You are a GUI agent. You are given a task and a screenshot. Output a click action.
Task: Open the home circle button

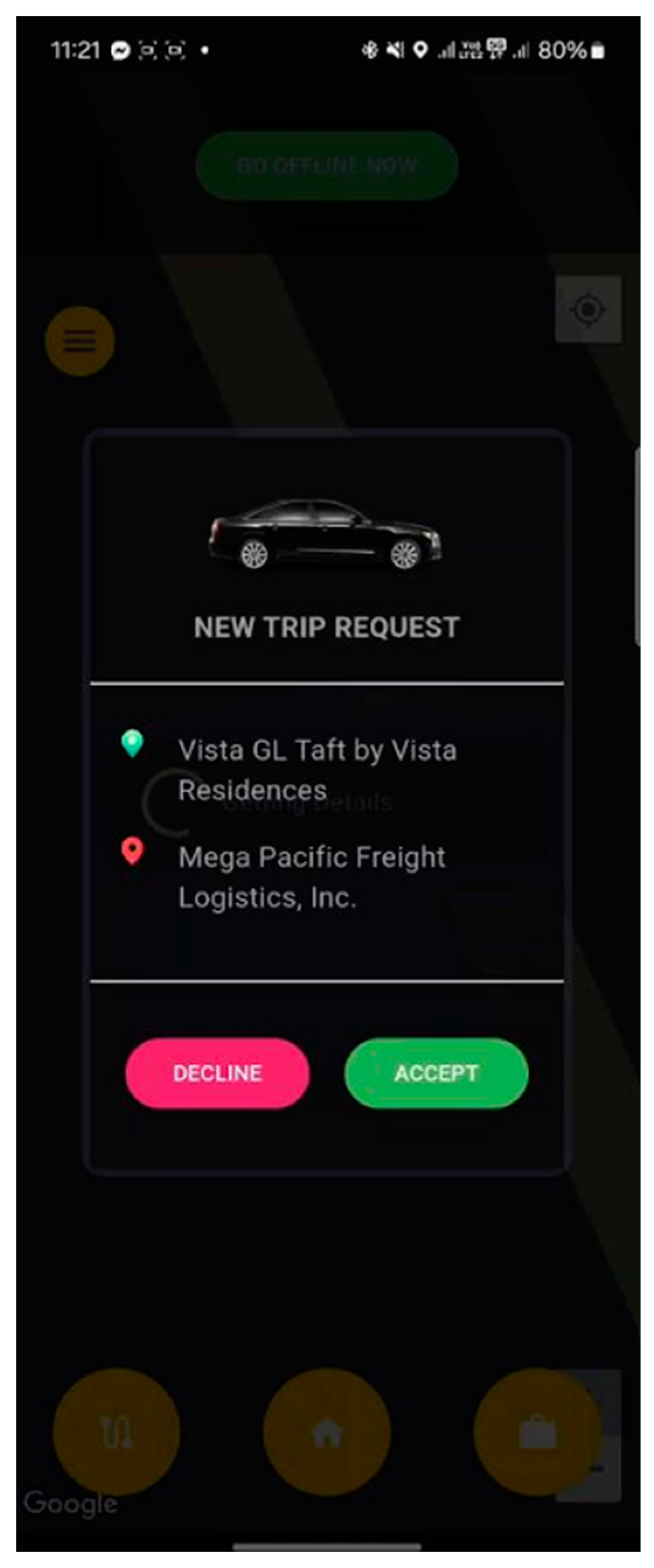[327, 1432]
